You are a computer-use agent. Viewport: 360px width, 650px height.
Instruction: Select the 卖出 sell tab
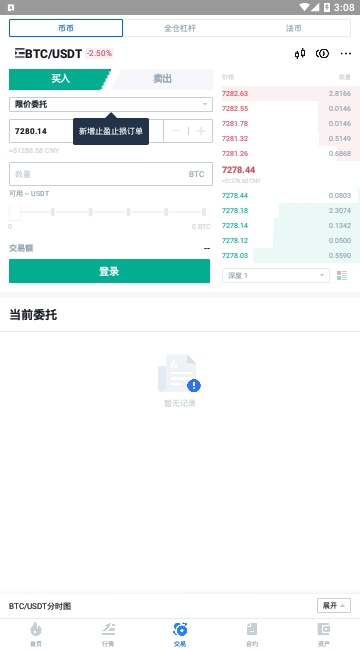(x=162, y=79)
